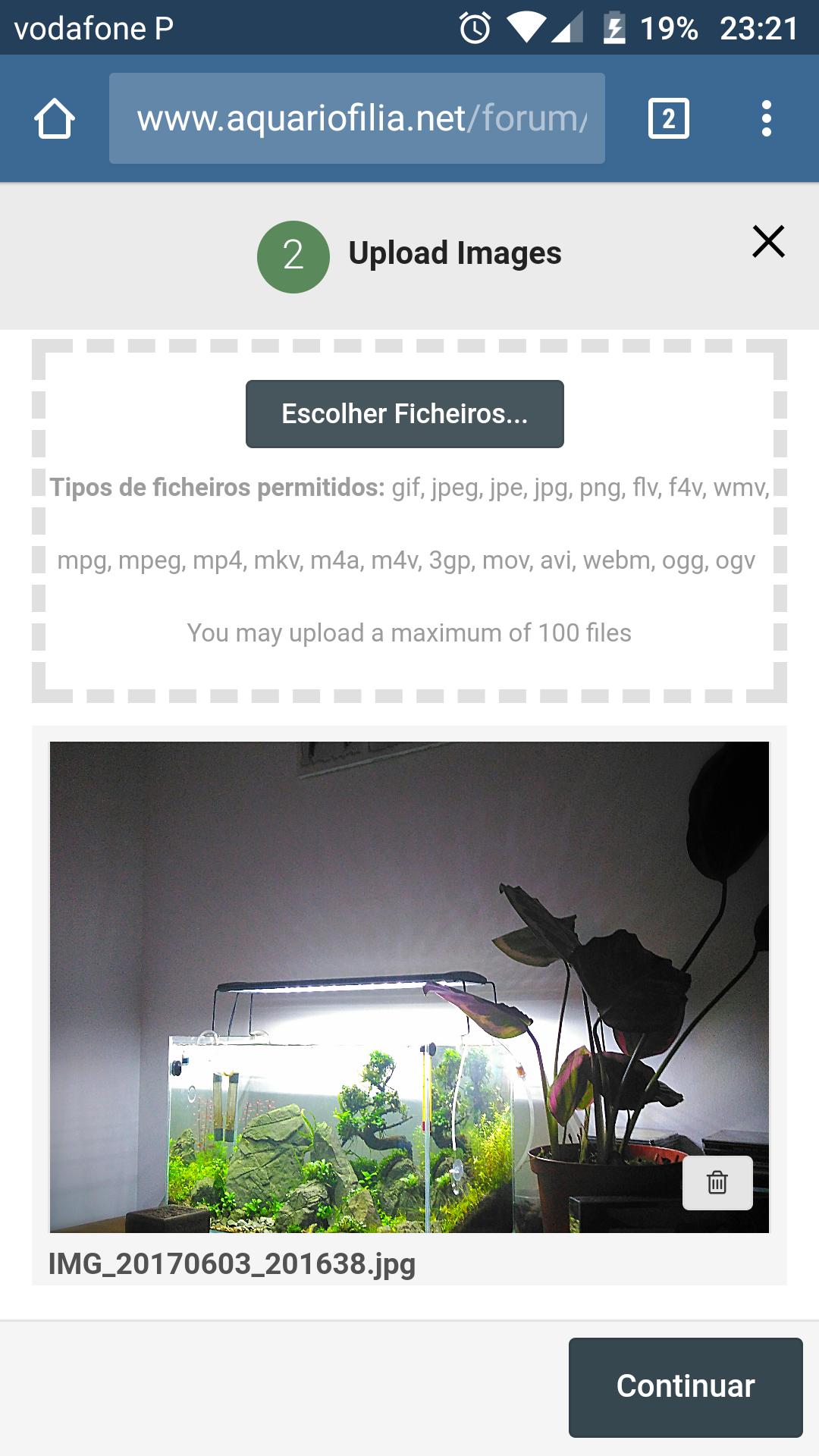Open the browser overflow menu
The width and height of the screenshot is (819, 1456).
(767, 118)
